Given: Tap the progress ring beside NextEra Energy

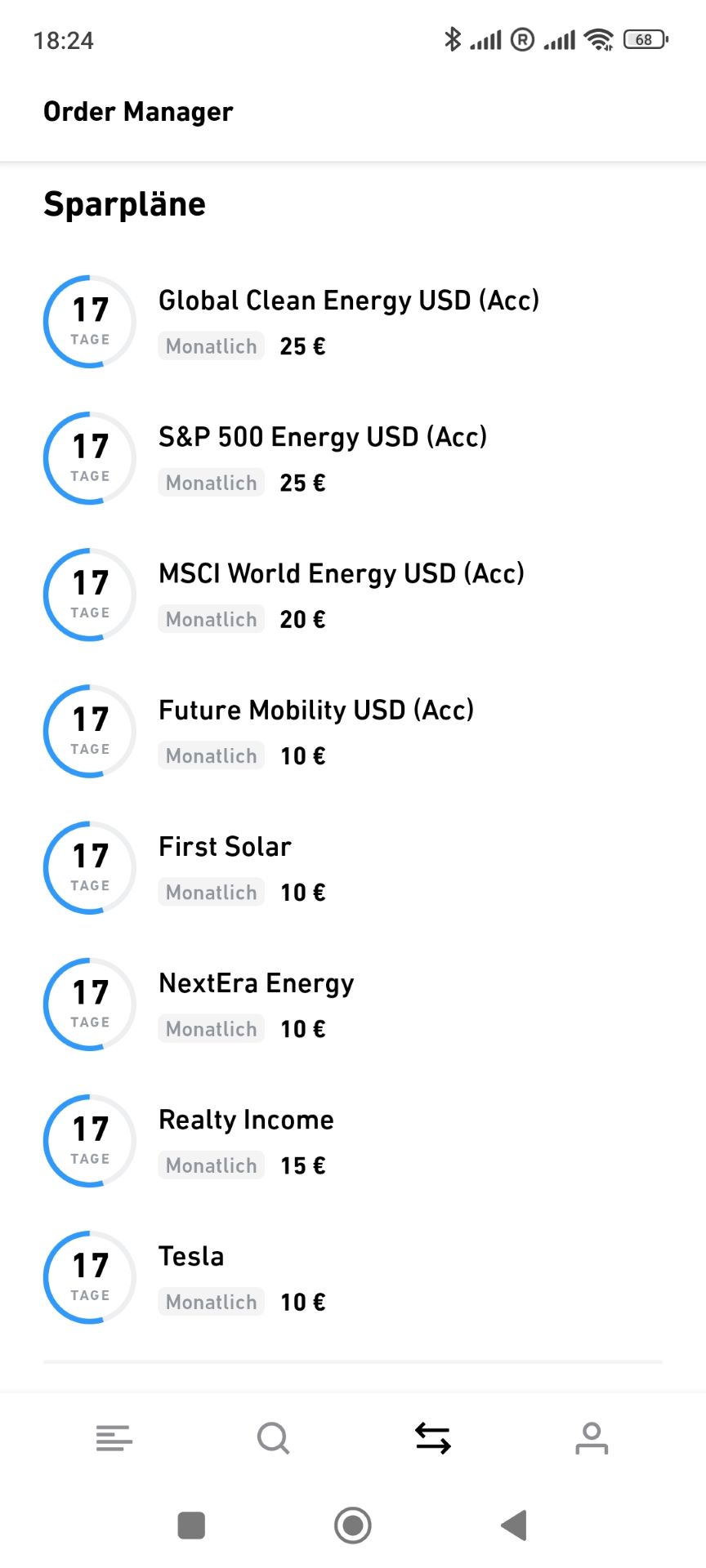Looking at the screenshot, I should tap(88, 1004).
